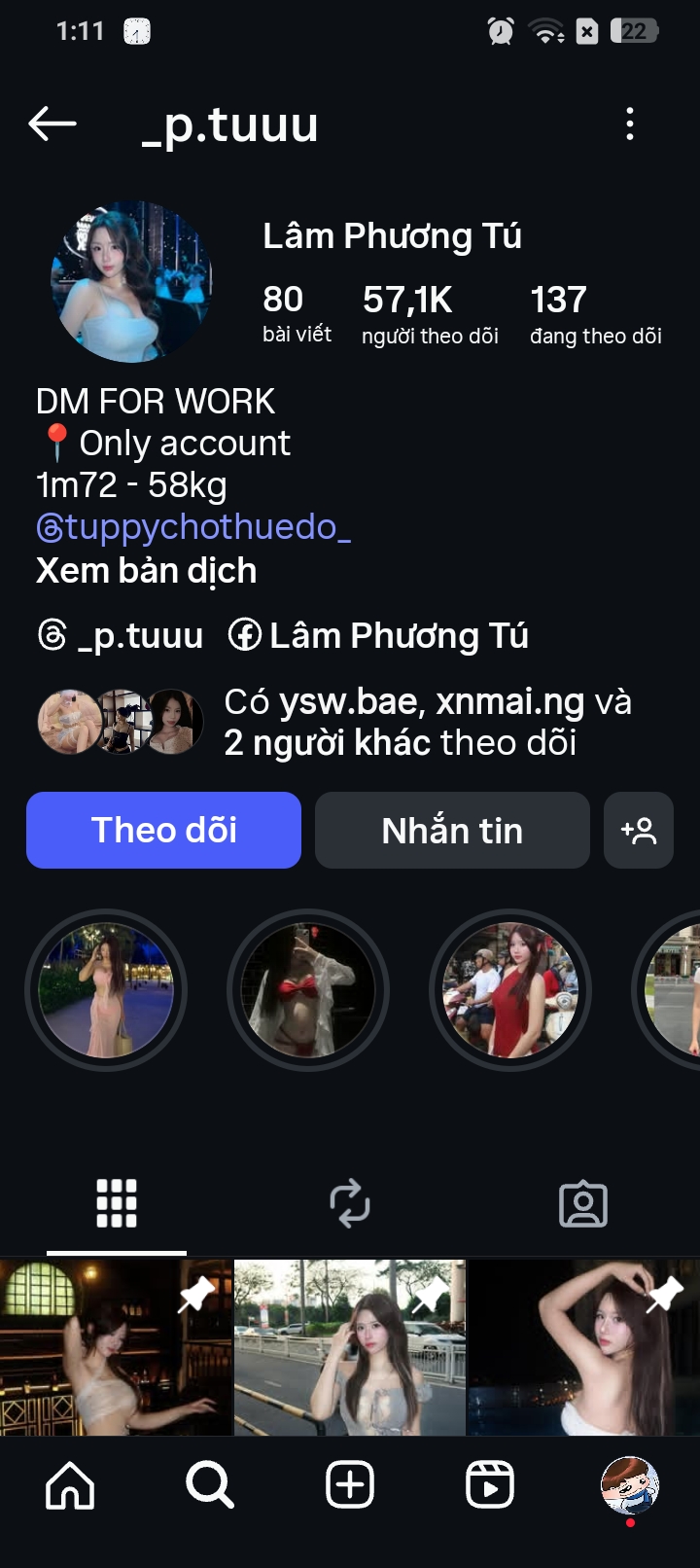
Task: Open the Search tab
Action: click(210, 1485)
